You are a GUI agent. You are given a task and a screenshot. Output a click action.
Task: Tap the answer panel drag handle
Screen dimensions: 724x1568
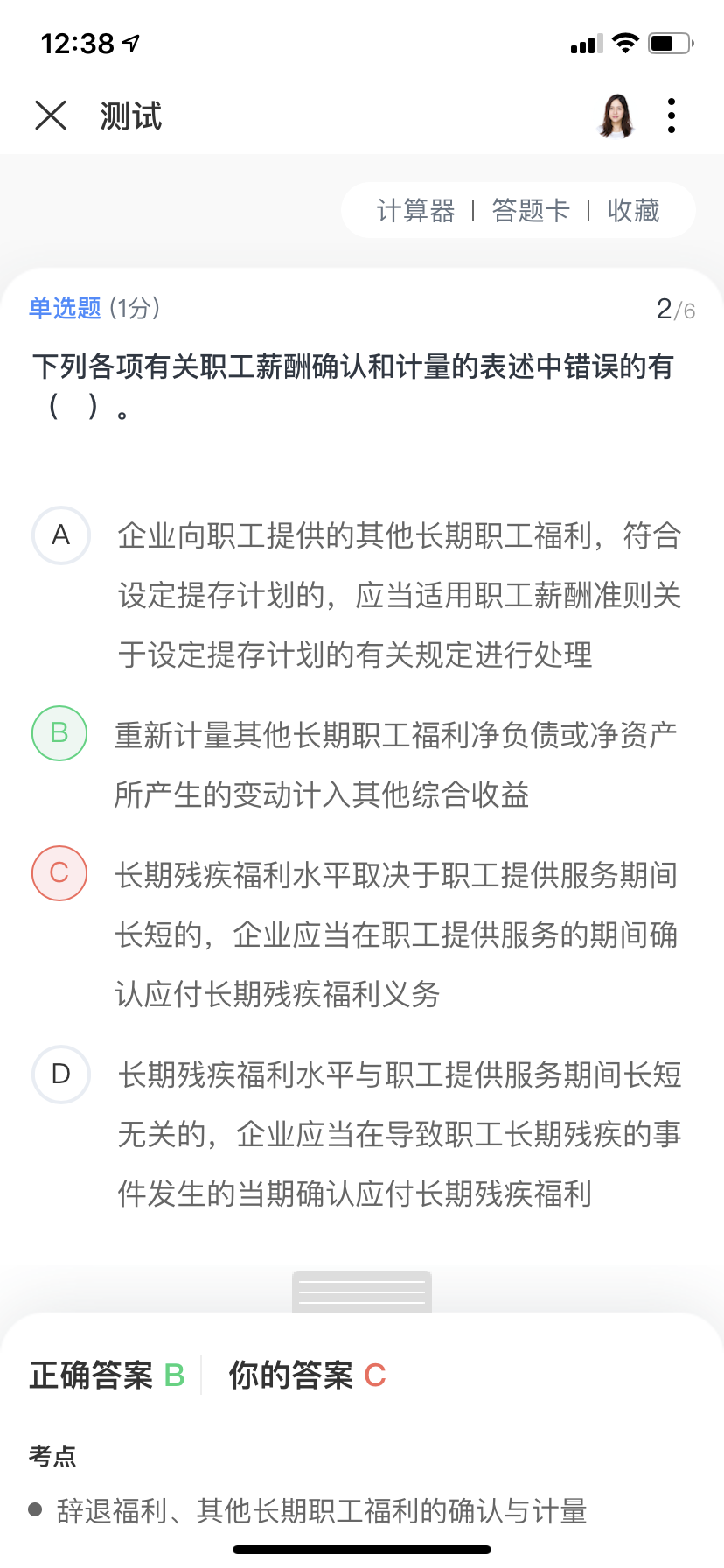click(362, 1291)
